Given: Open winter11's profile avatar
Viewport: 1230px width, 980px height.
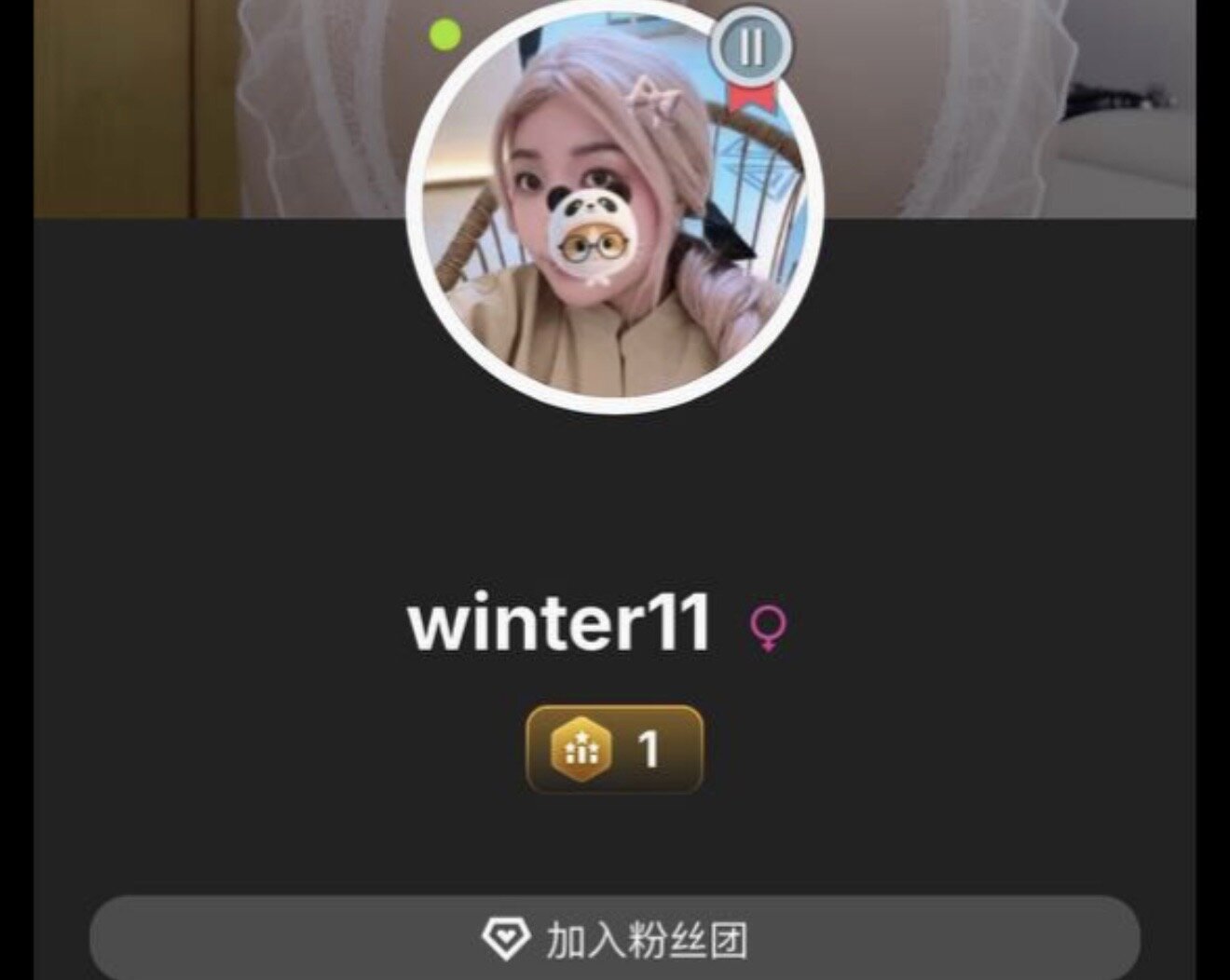Looking at the screenshot, I should click(614, 211).
